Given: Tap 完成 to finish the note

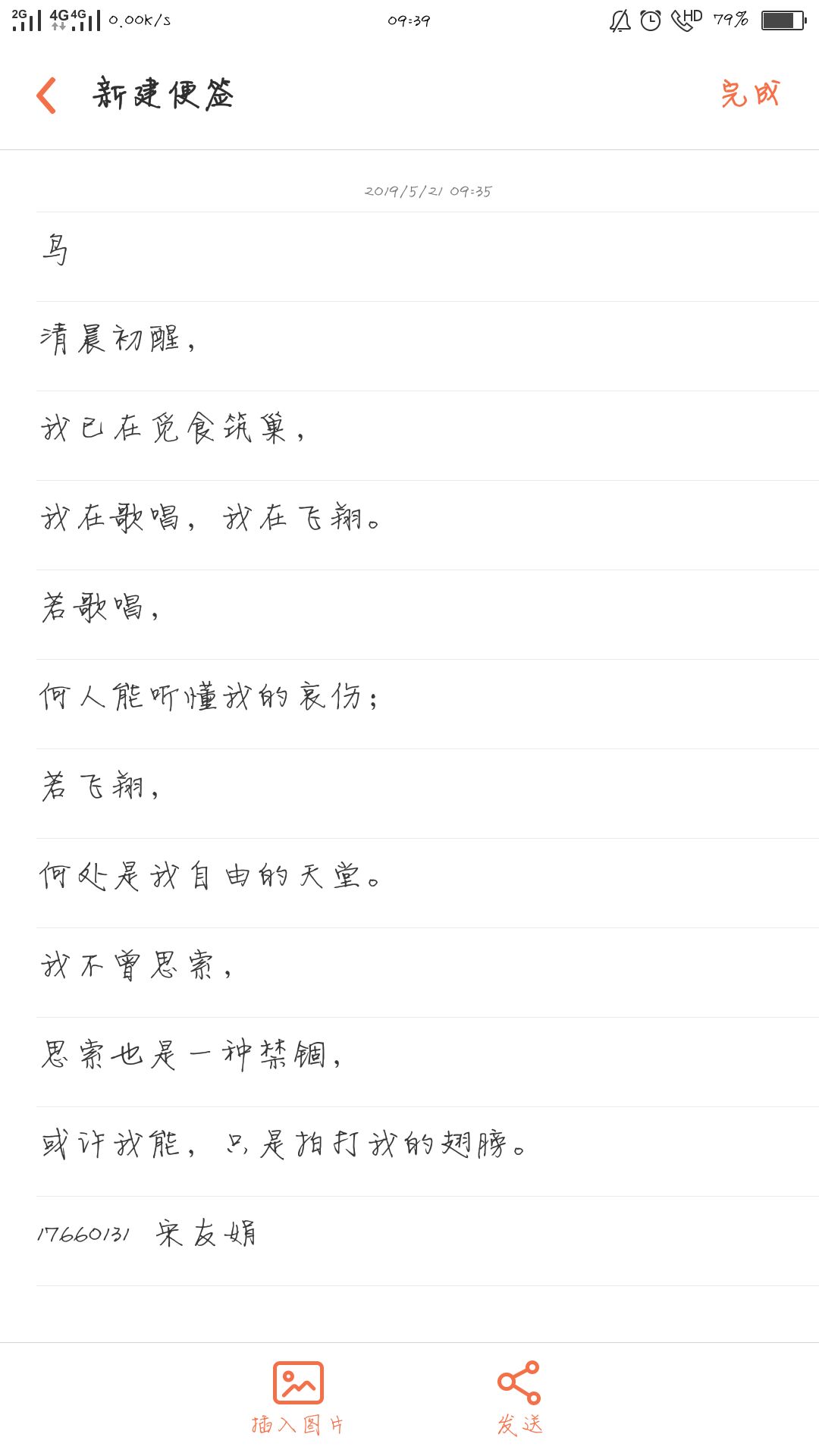Looking at the screenshot, I should click(750, 94).
